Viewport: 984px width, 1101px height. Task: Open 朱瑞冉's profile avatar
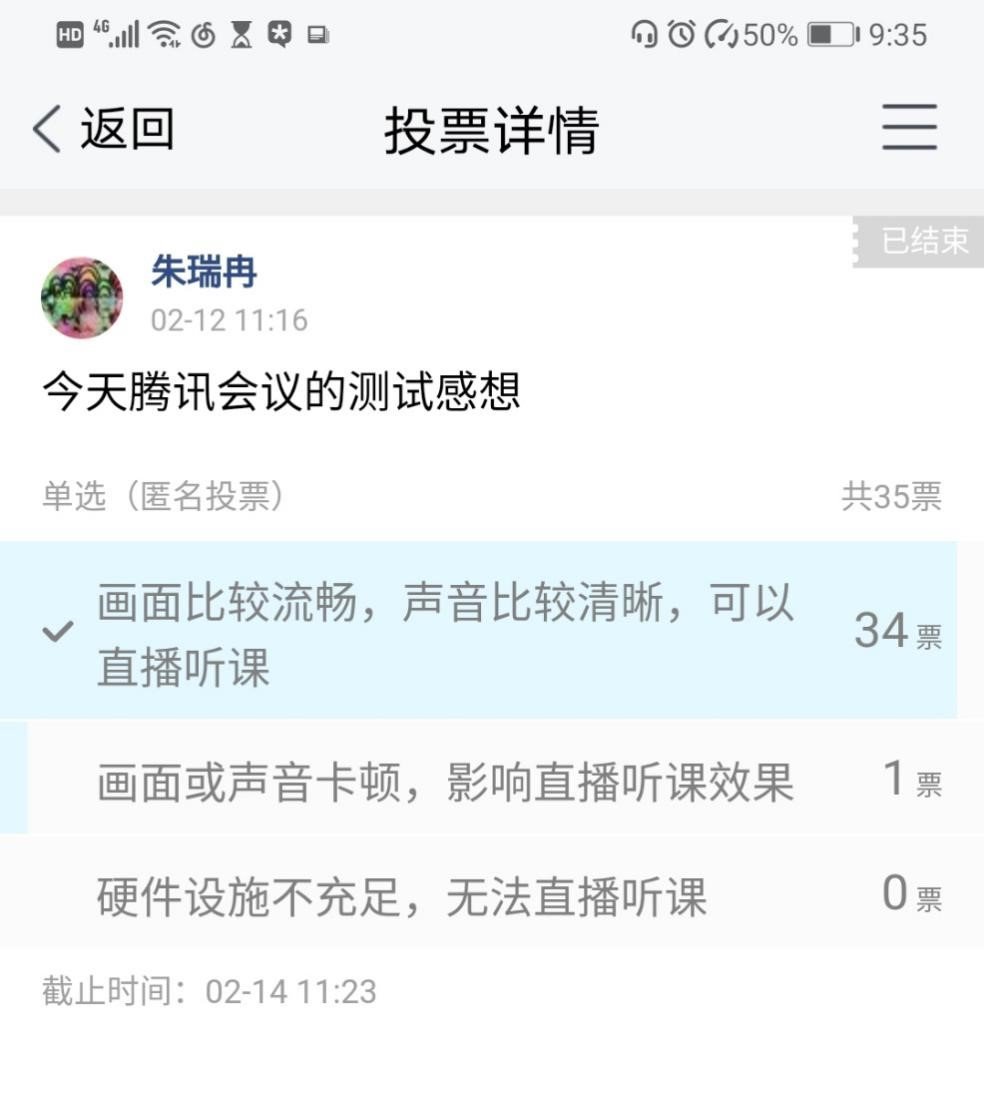click(x=82, y=298)
